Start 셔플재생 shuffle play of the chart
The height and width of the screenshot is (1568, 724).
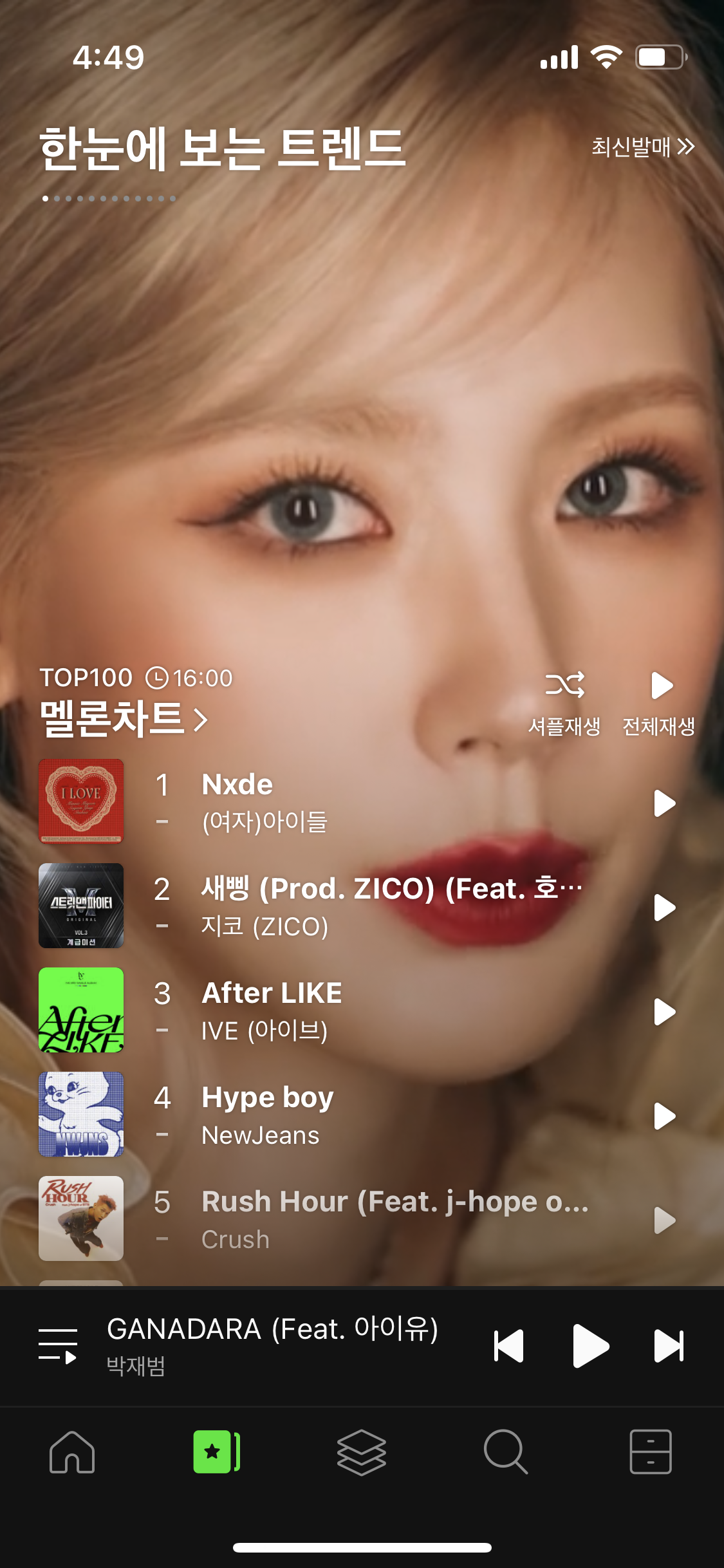click(x=564, y=702)
